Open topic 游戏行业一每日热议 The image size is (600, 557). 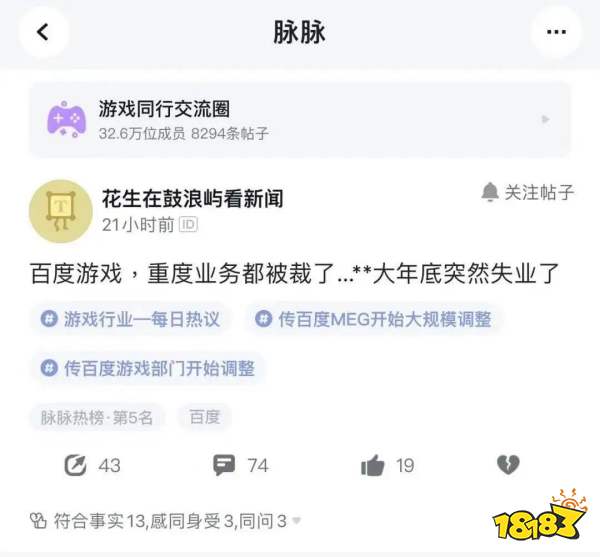tap(130, 319)
